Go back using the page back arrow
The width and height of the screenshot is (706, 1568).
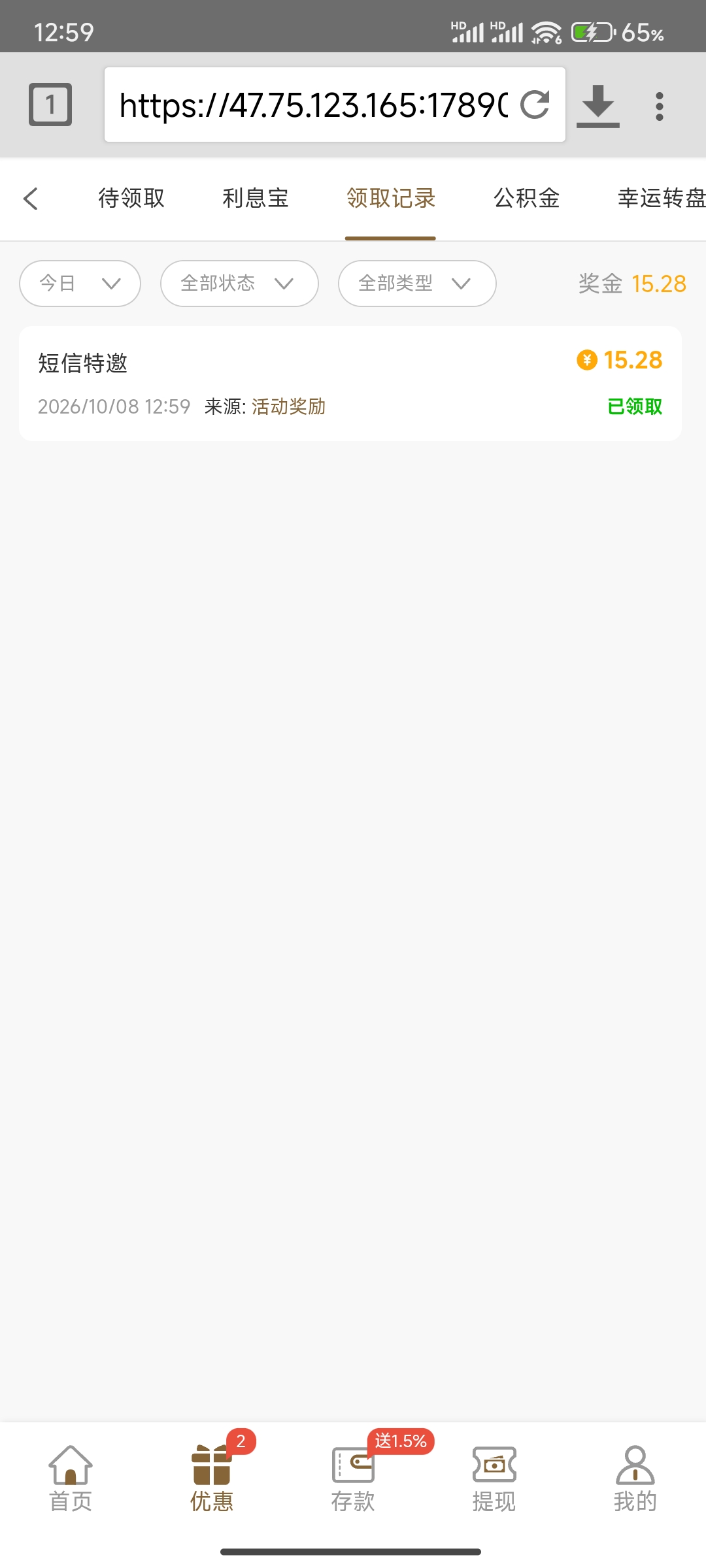tap(31, 199)
